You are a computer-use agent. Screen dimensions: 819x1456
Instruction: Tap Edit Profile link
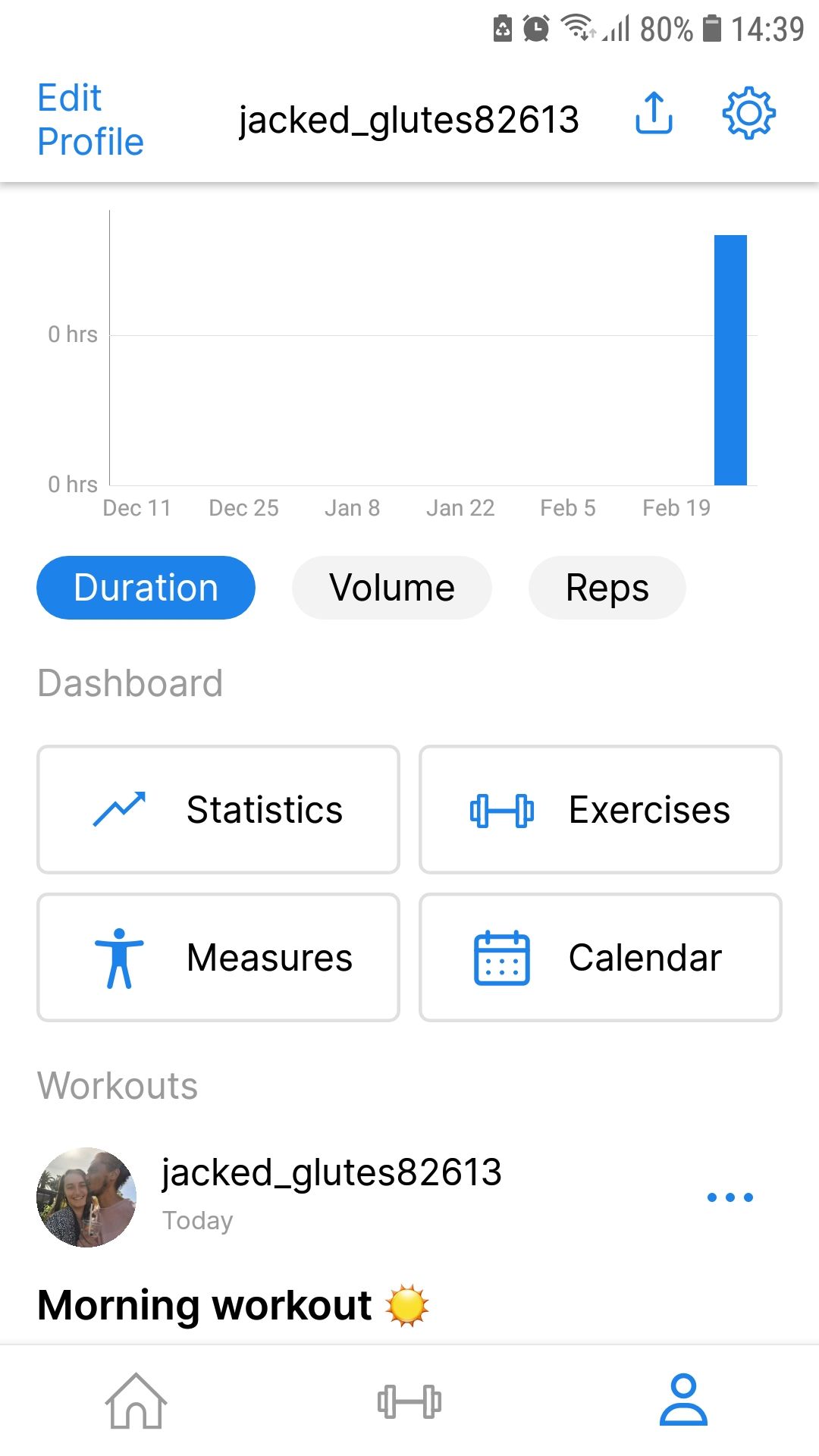point(90,120)
